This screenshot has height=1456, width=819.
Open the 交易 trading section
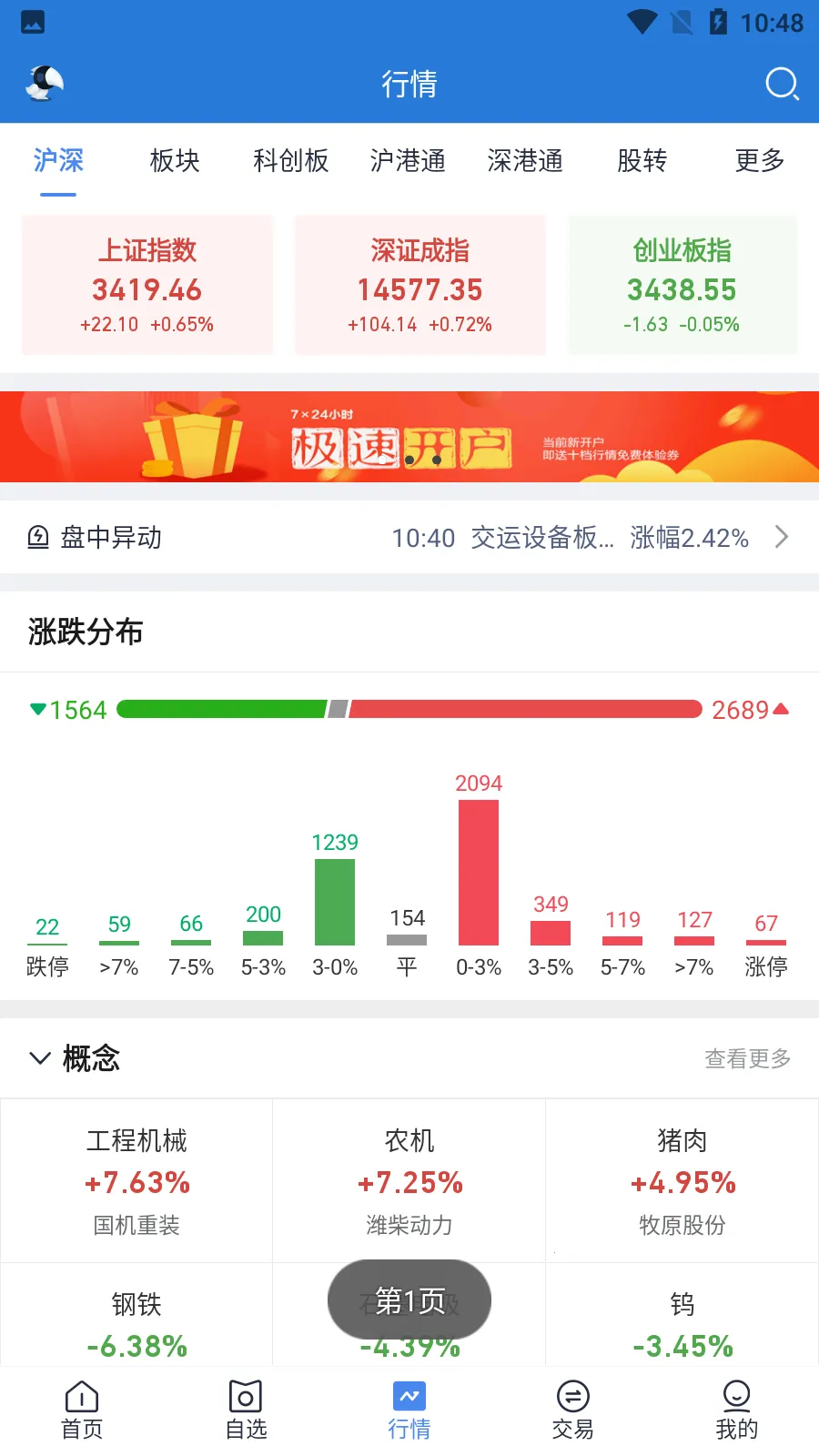[x=572, y=1409]
